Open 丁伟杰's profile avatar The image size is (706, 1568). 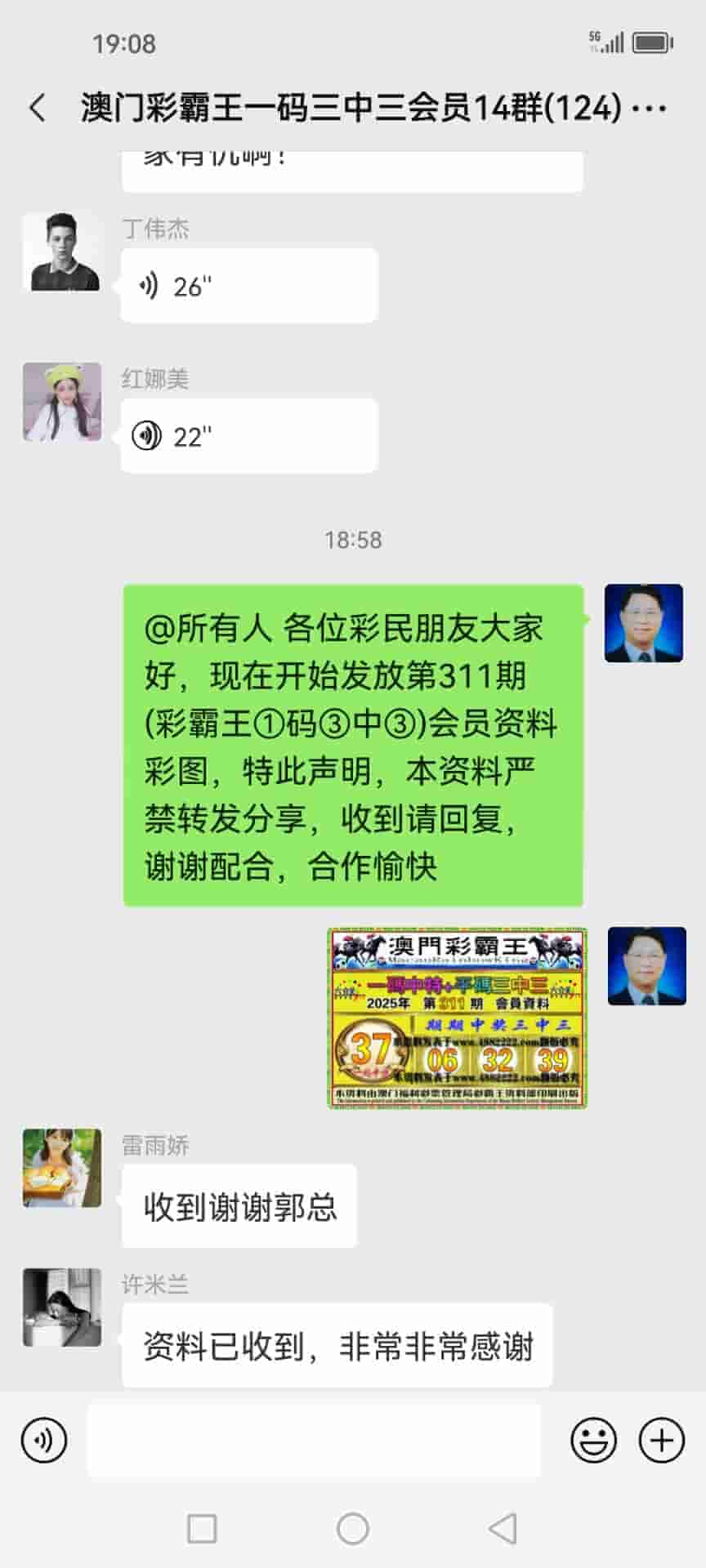tap(62, 252)
